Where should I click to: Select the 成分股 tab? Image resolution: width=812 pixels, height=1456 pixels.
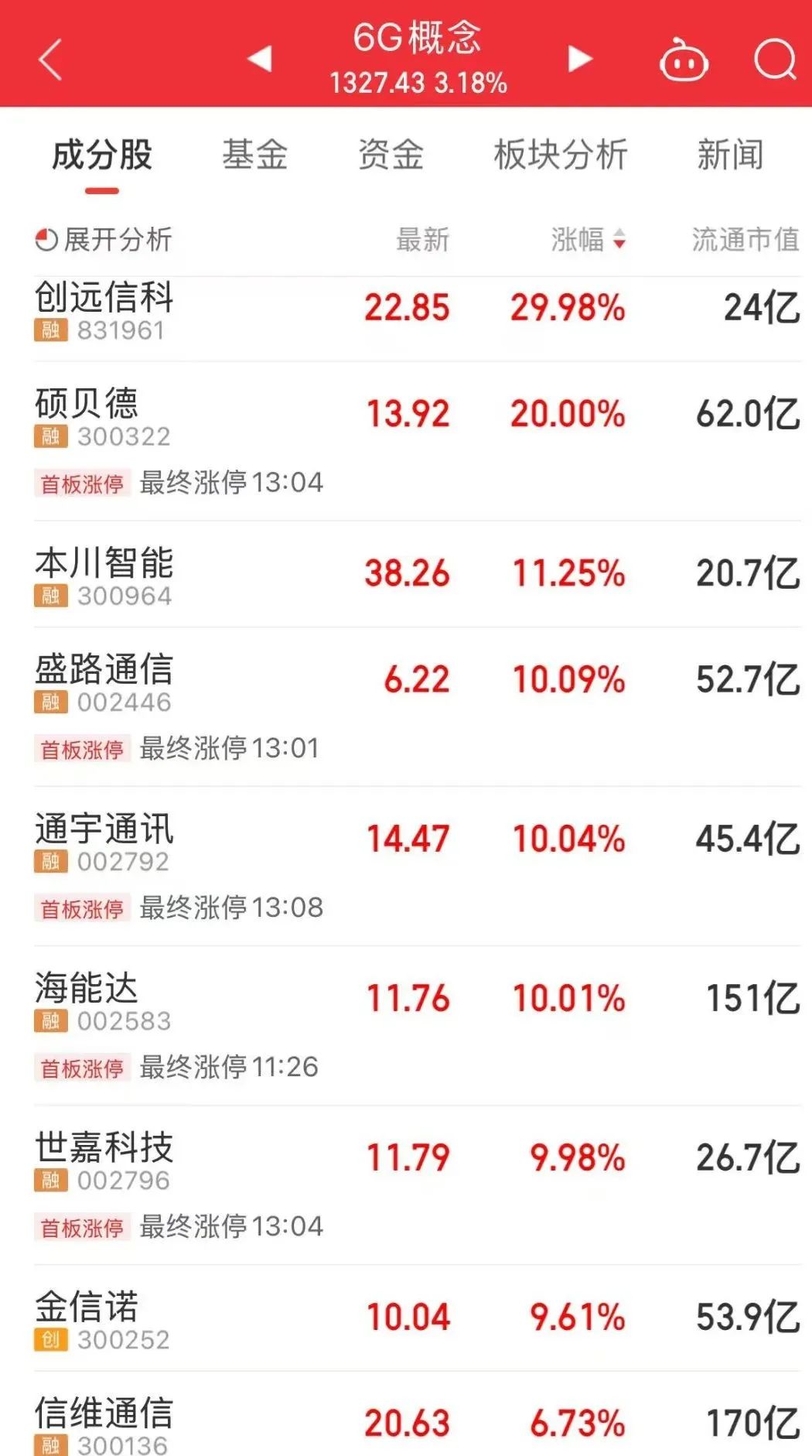(101, 155)
